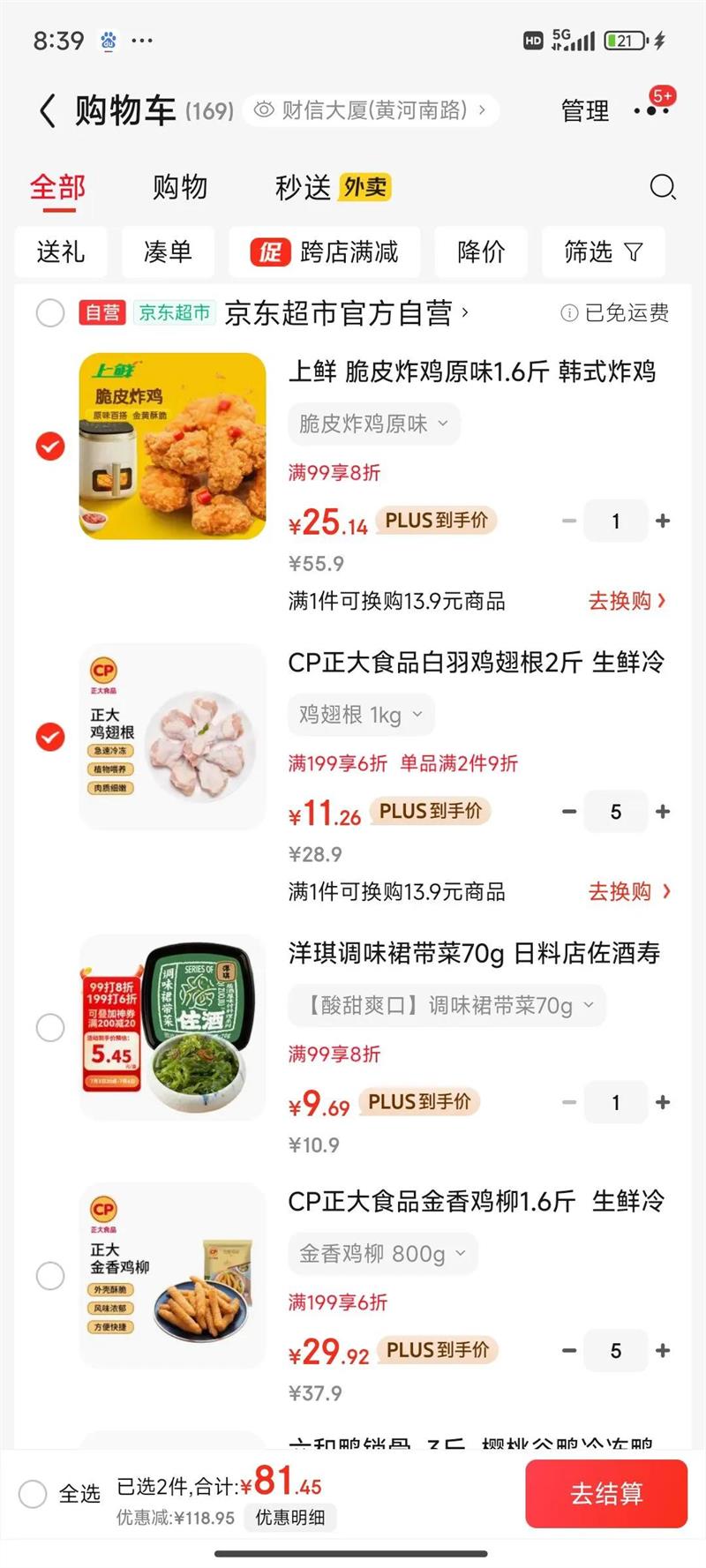Switch to the 购物 tab
The image size is (706, 1568).
[180, 187]
